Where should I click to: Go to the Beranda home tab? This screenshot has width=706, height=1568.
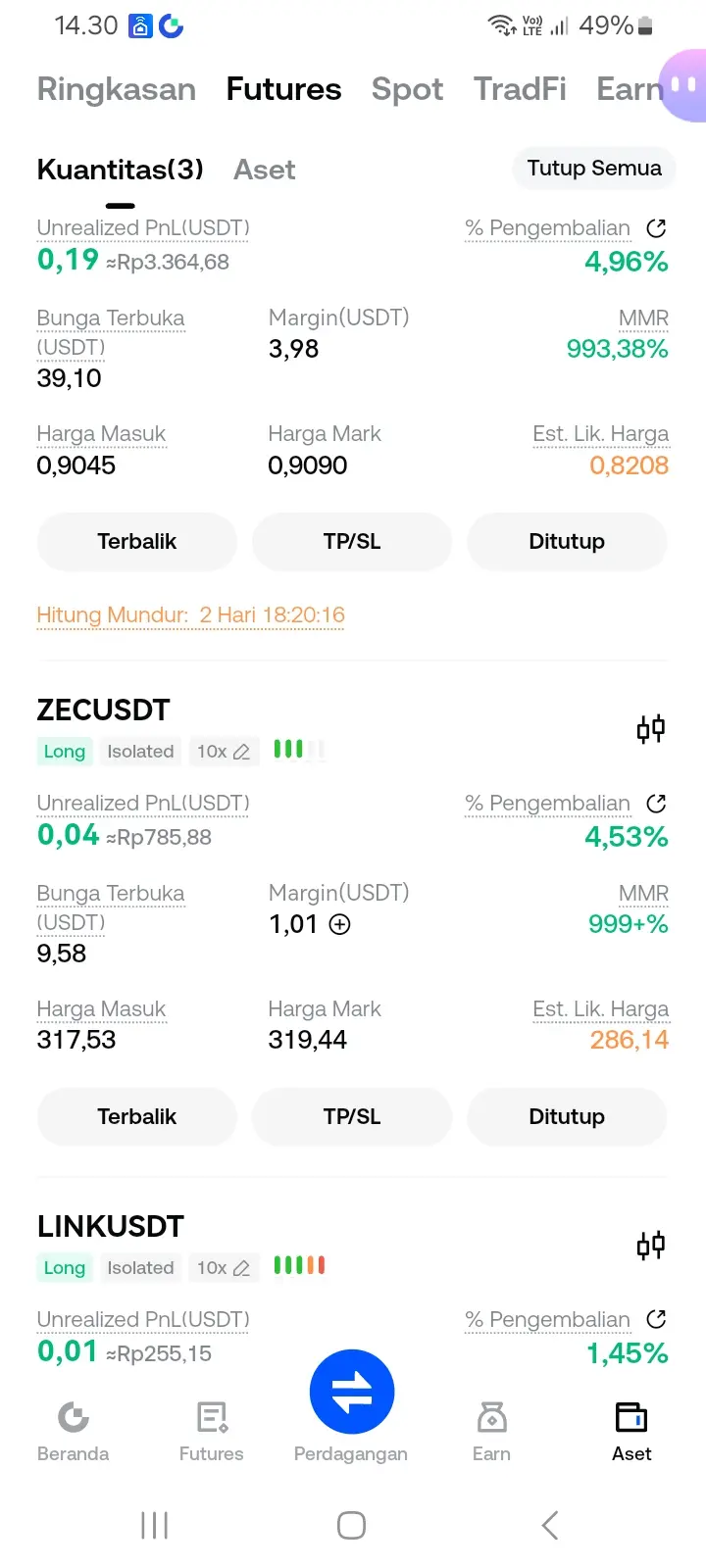[x=74, y=1430]
